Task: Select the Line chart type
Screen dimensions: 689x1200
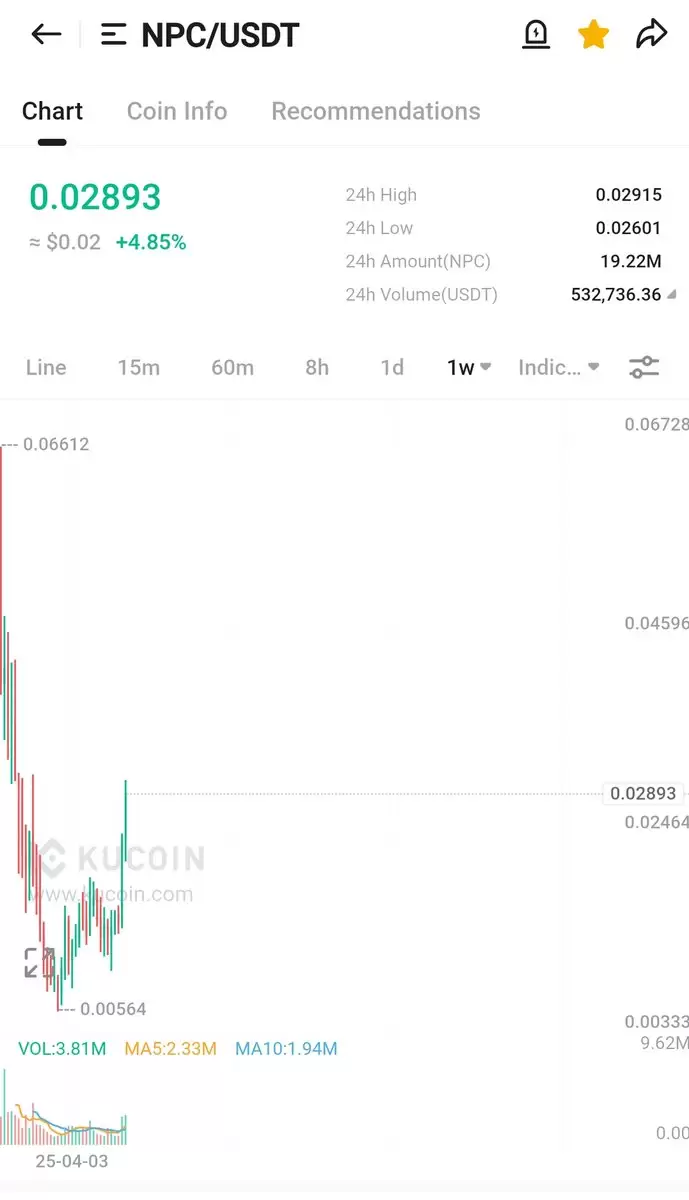Action: point(46,367)
